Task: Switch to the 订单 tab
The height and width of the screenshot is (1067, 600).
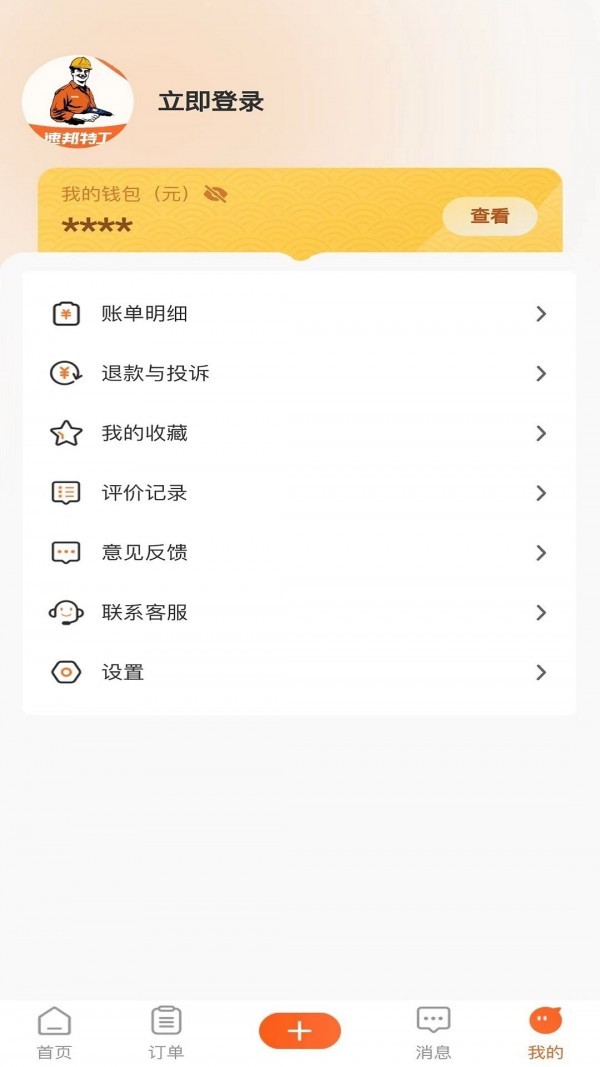Action: tap(166, 1033)
